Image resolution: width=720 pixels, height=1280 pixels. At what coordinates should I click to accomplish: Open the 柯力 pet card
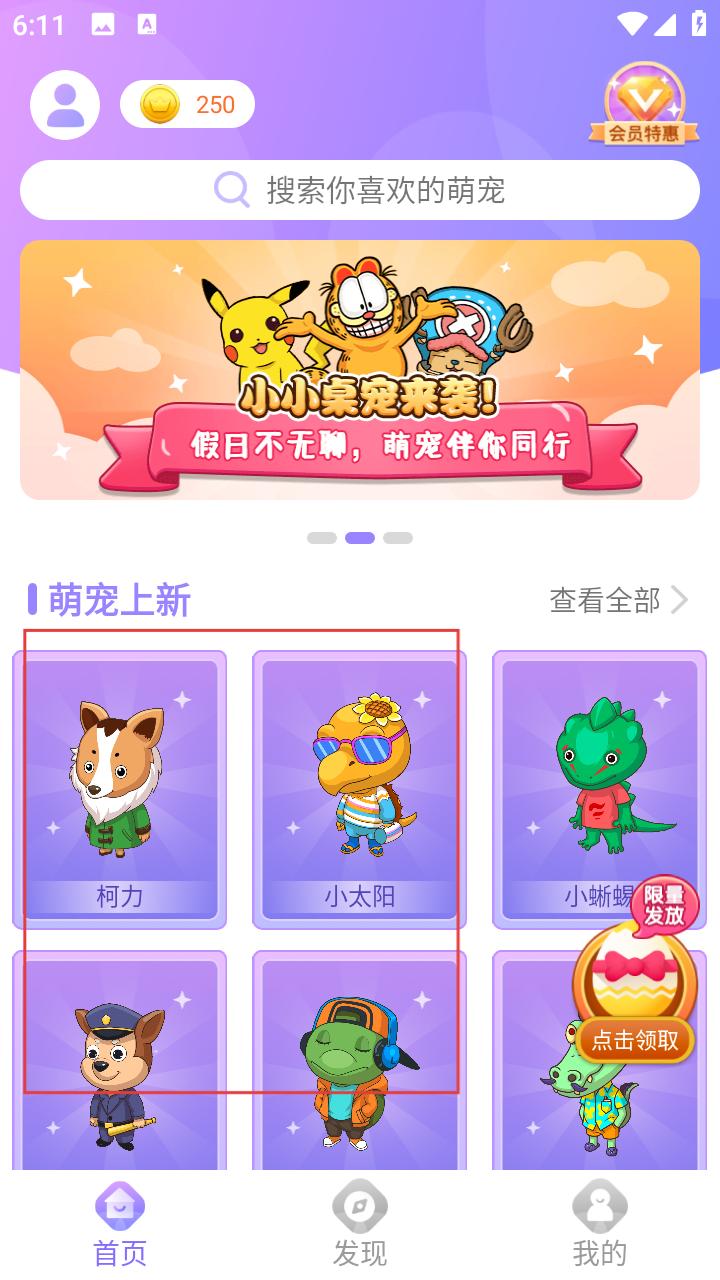coord(120,790)
